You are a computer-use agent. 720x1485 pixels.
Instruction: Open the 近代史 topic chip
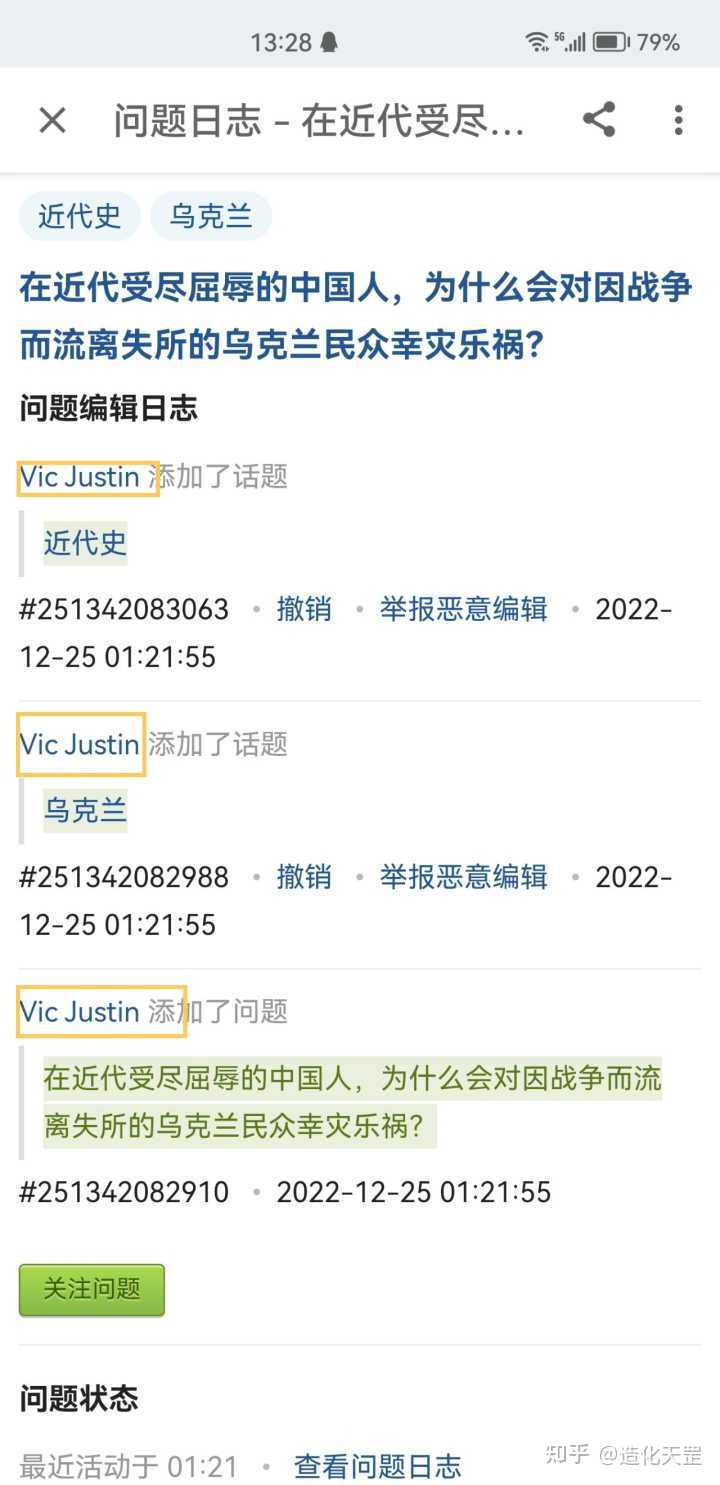click(x=80, y=216)
